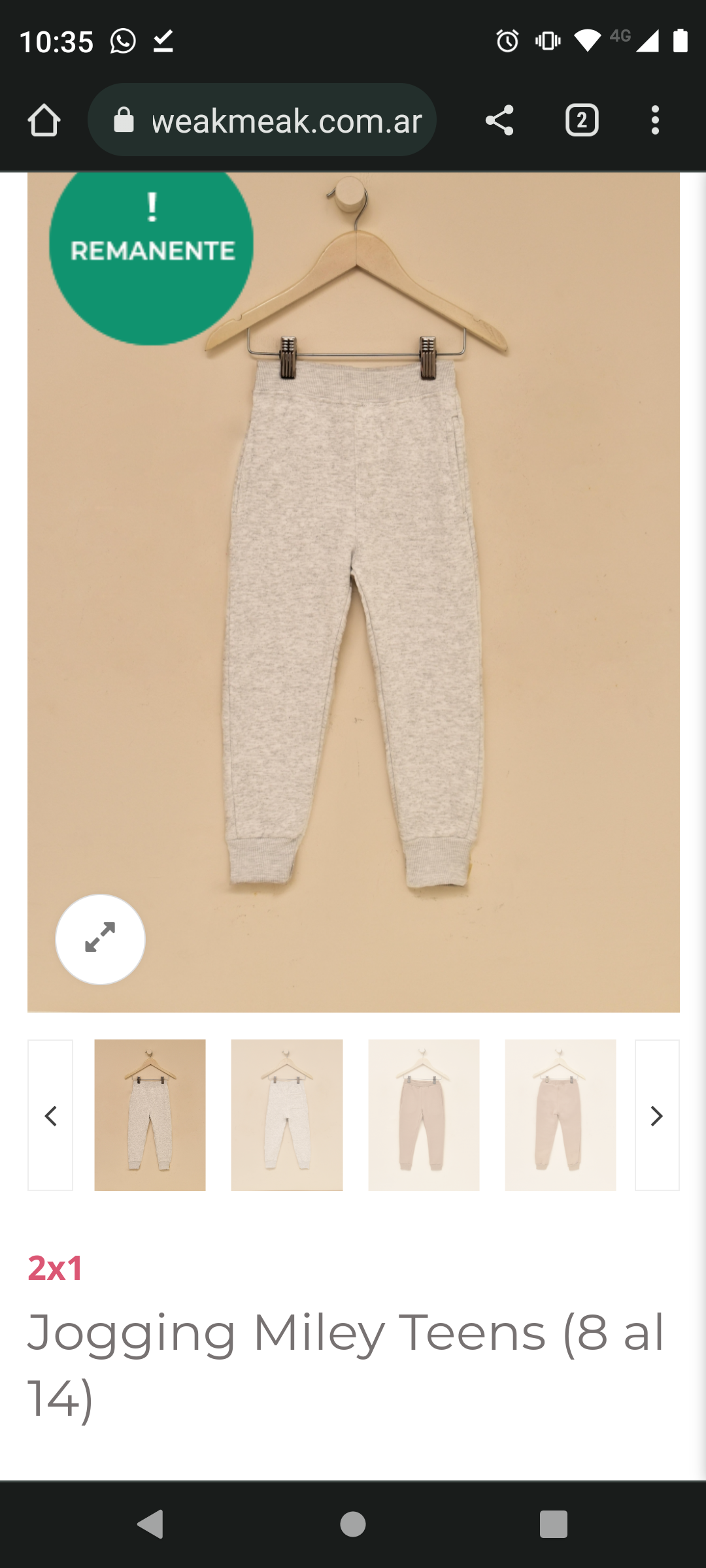Open the tab switcher showing 2 tabs

tap(582, 121)
